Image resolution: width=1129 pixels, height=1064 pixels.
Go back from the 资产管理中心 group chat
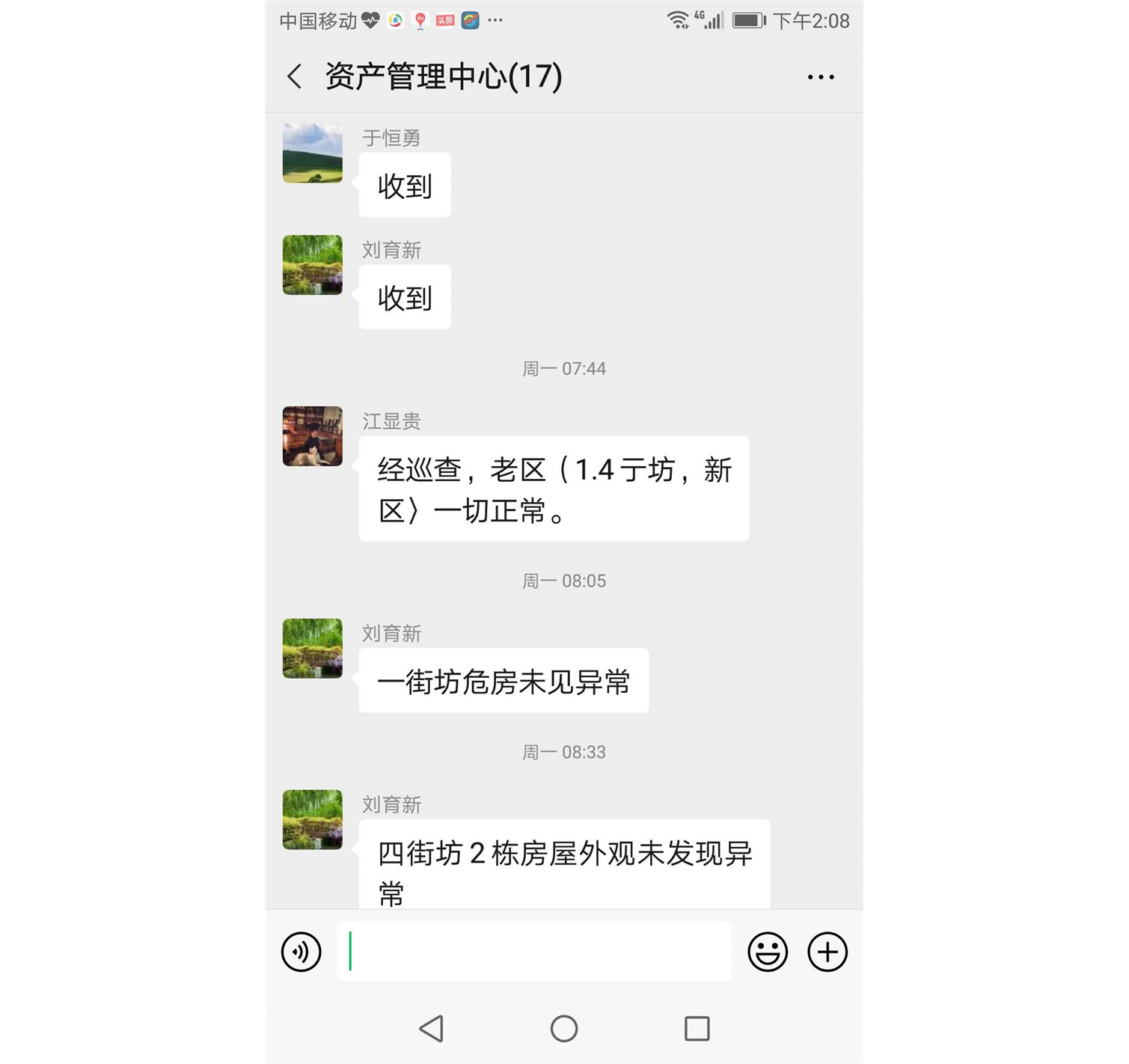tap(295, 76)
